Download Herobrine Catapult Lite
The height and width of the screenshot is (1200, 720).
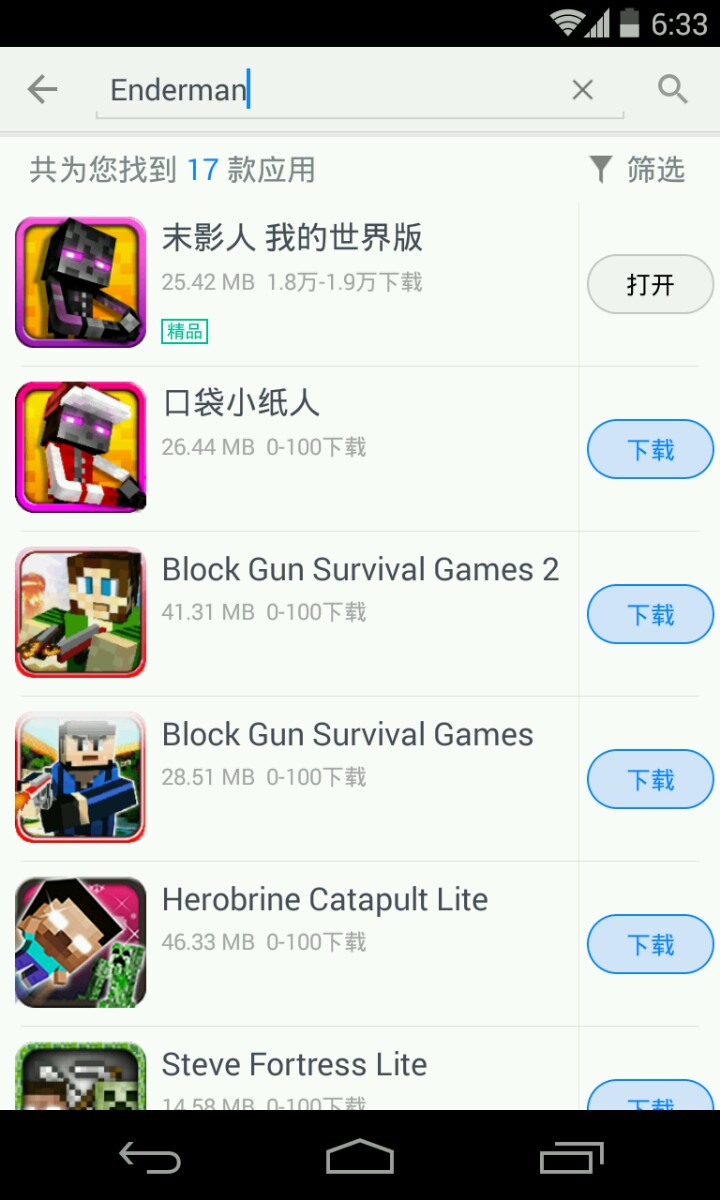pyautogui.click(x=650, y=945)
